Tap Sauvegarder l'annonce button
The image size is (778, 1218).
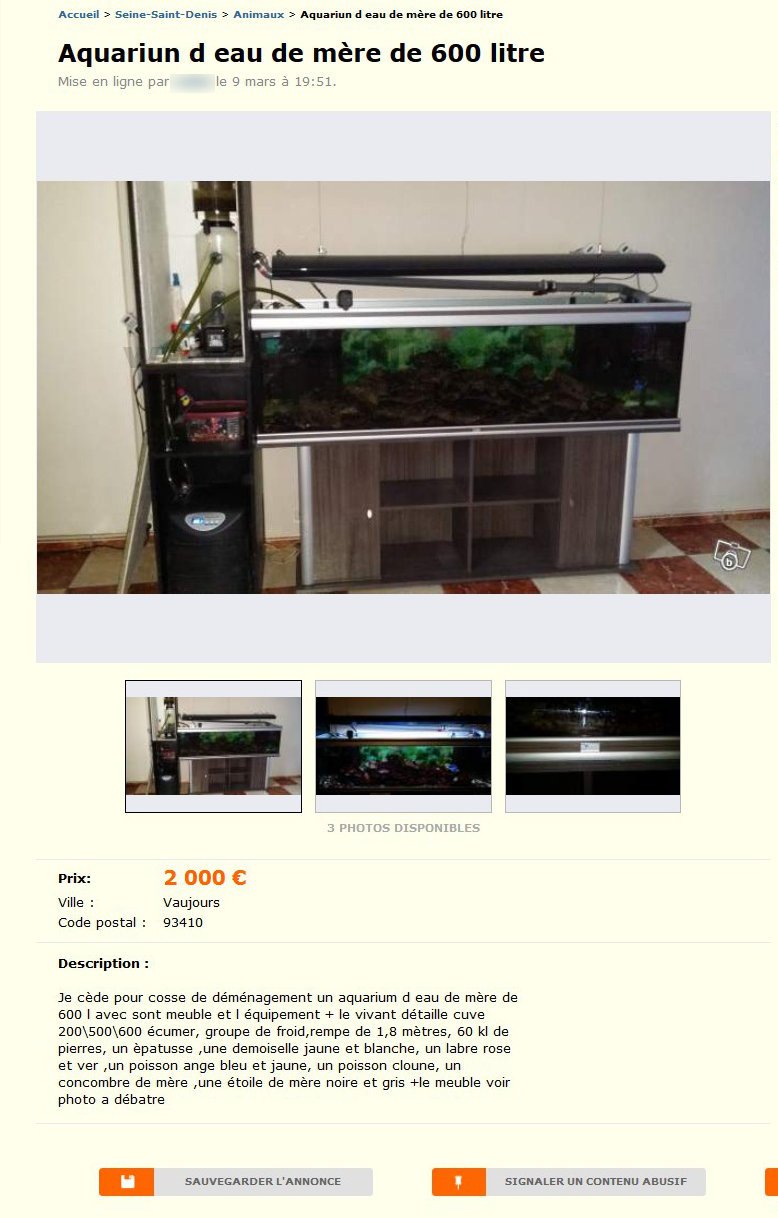pos(236,1181)
